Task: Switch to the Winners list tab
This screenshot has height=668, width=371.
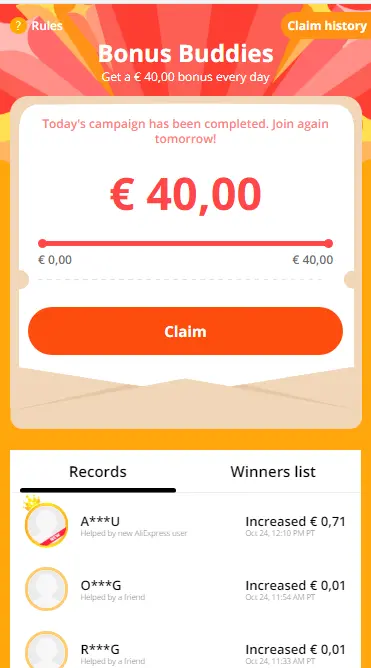Action: (x=273, y=472)
